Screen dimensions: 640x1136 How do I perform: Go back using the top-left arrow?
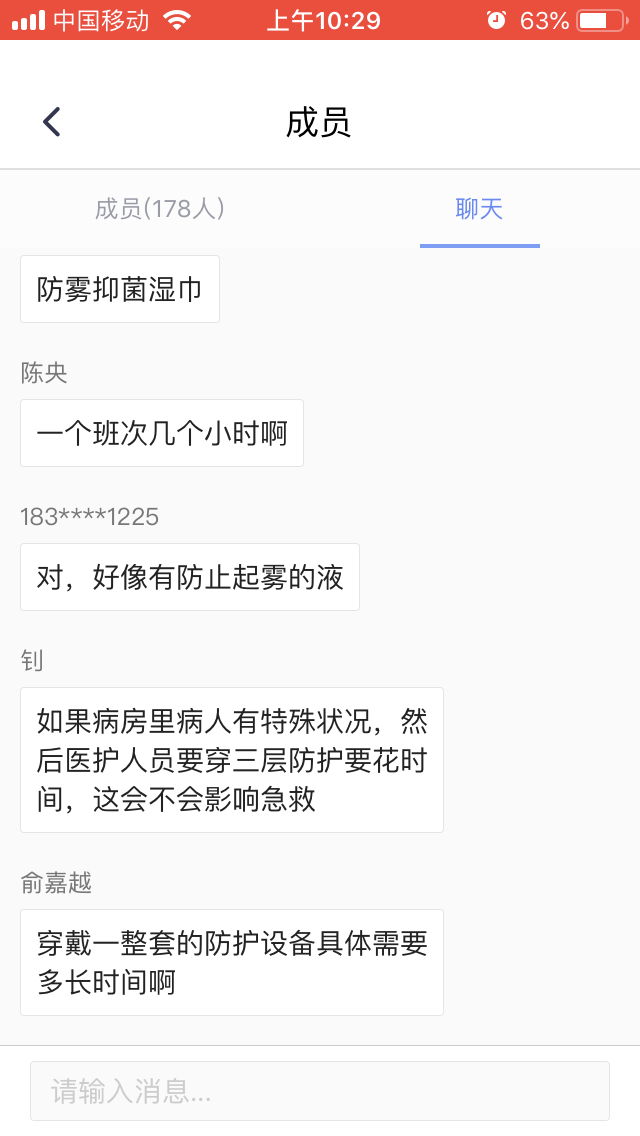pyautogui.click(x=52, y=122)
